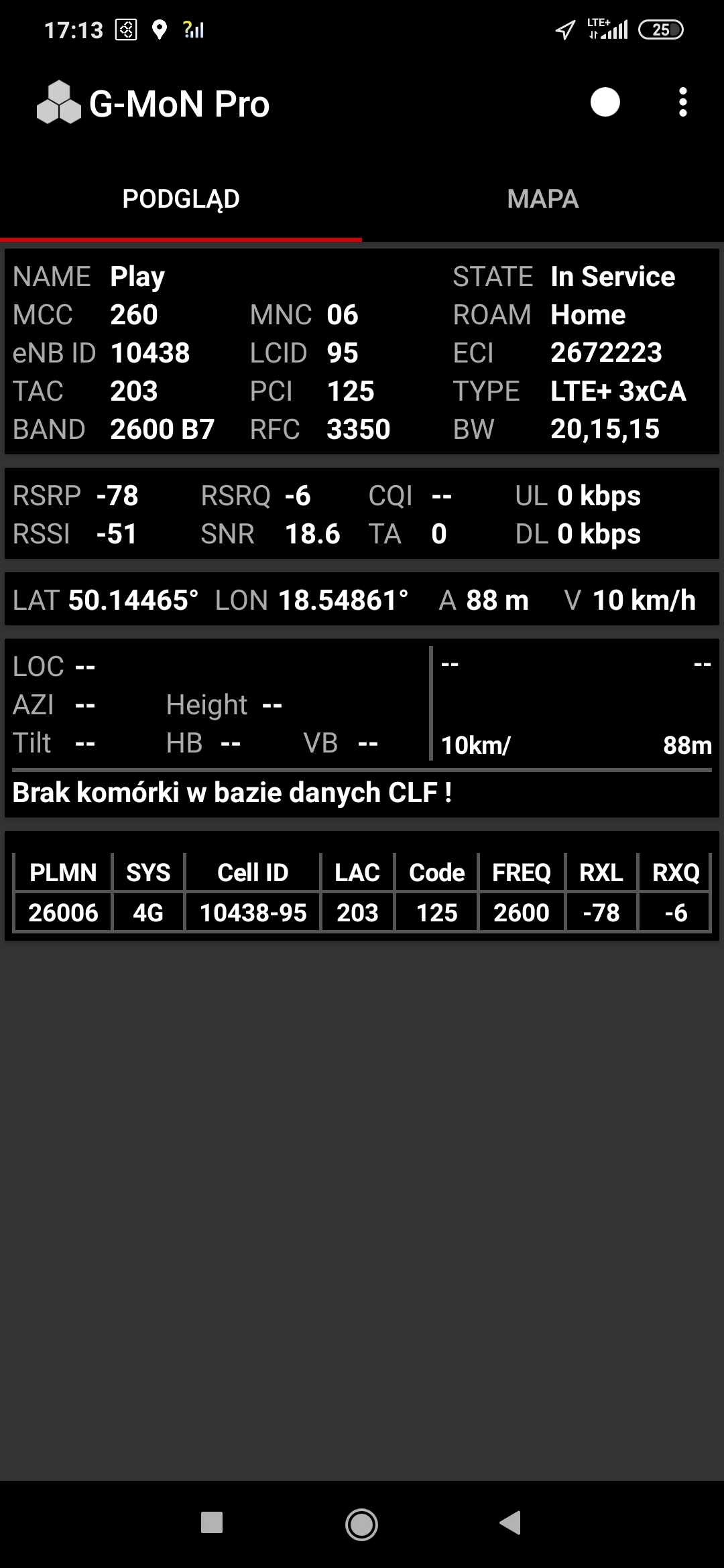Tap the white record circle button

605,103
